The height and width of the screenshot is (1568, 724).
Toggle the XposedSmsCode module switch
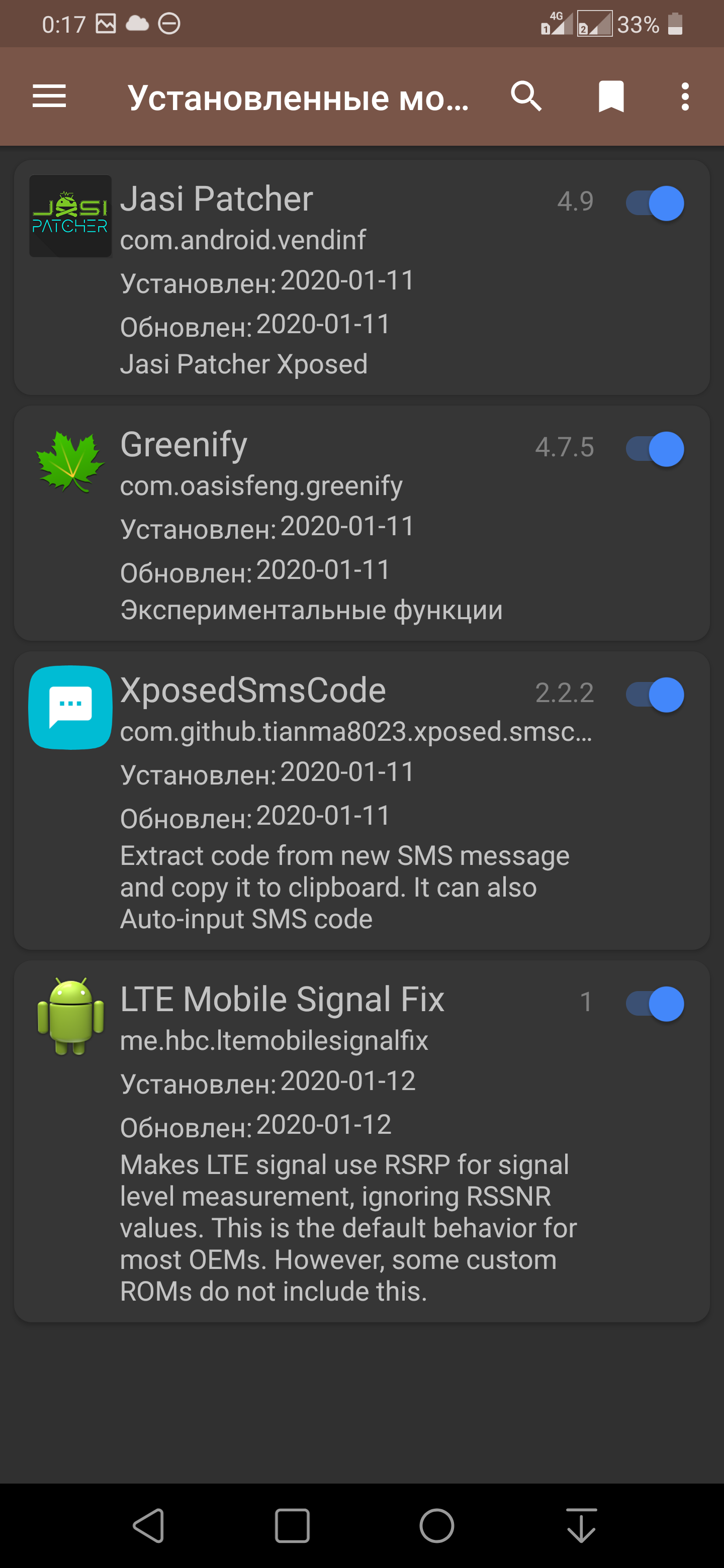655,695
